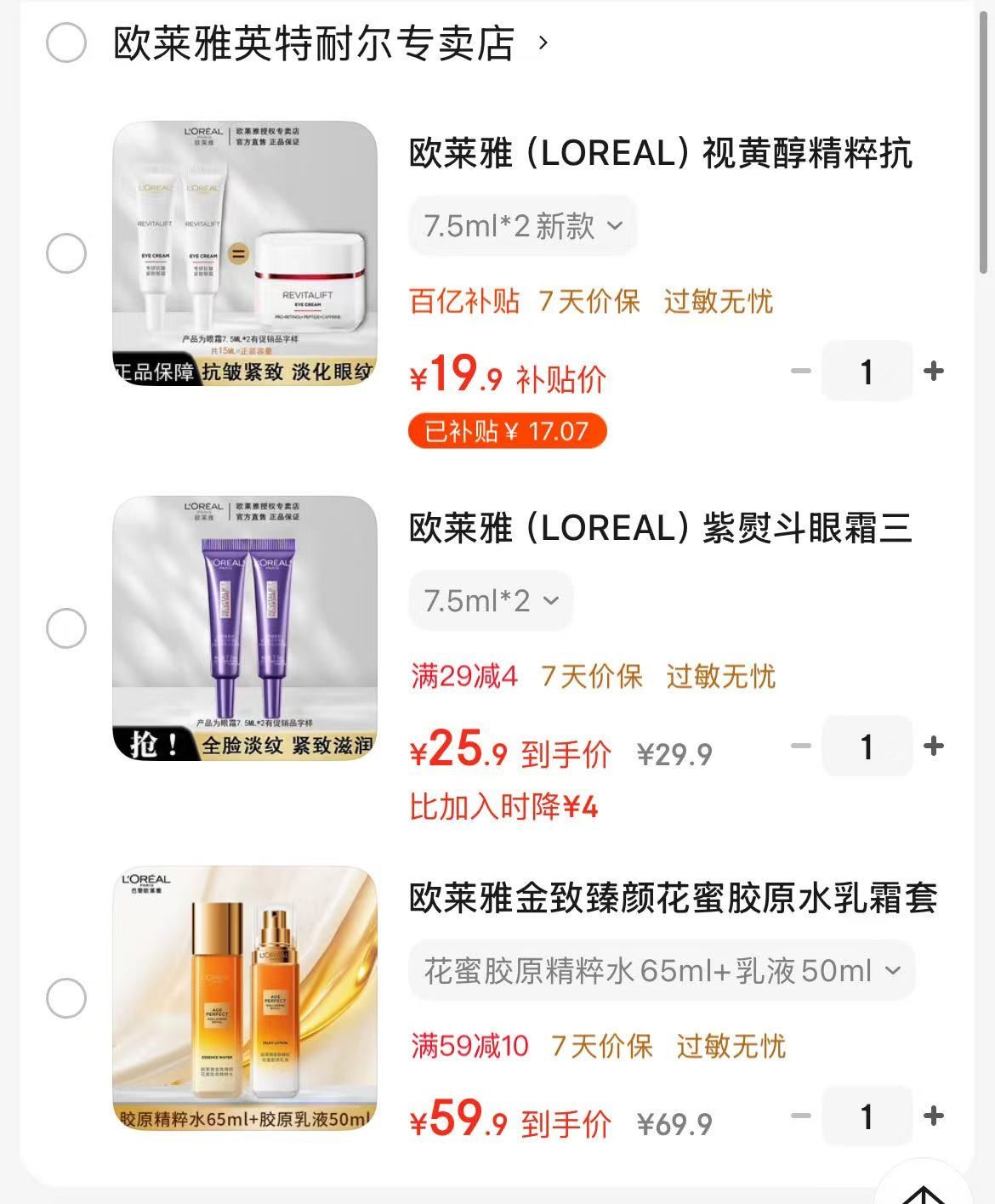Increase quantity of the ¥19.9 eye cream
This screenshot has height=1204, width=995.
(x=934, y=372)
